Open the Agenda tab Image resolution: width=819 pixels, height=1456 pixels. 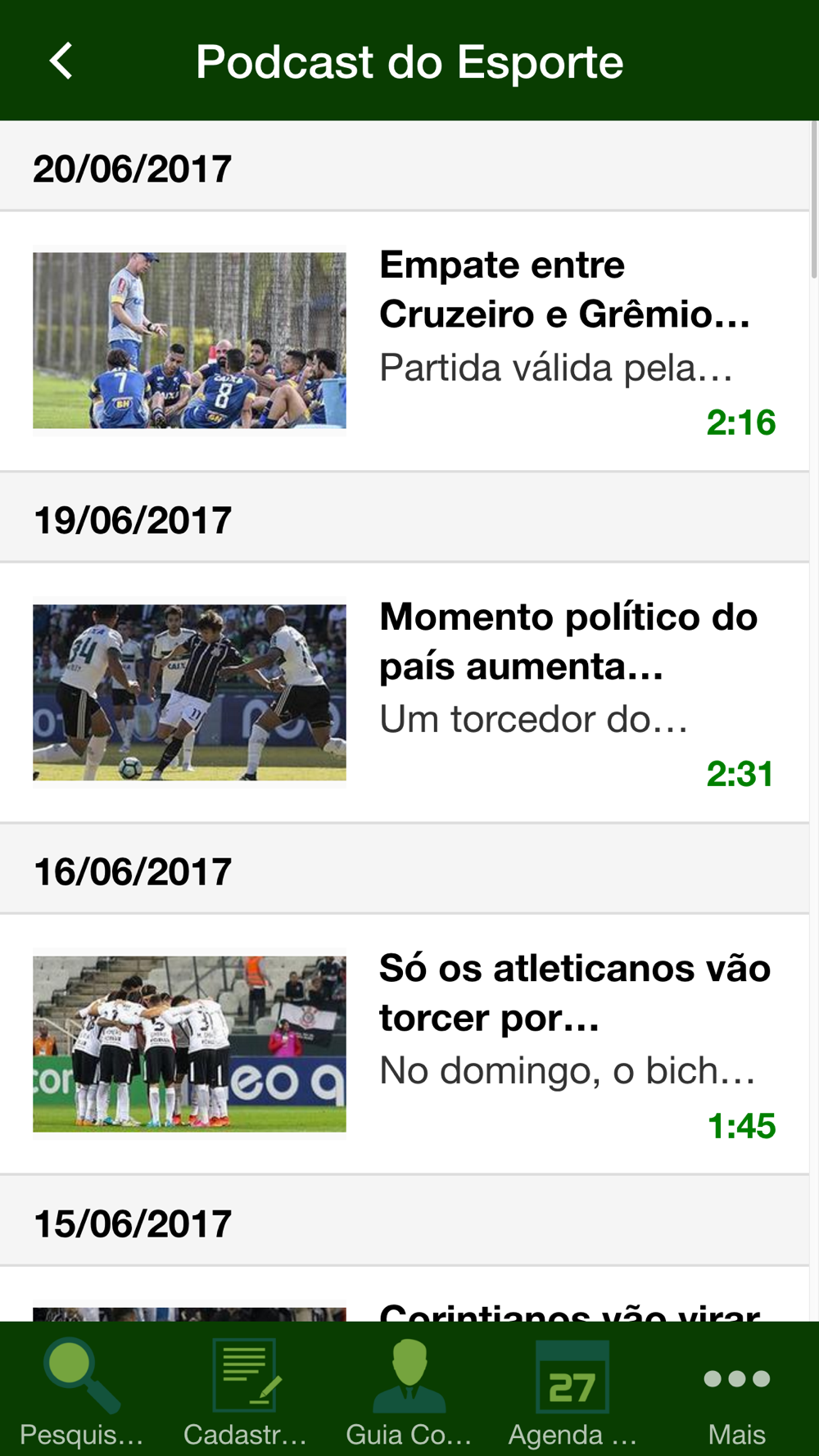572,1392
